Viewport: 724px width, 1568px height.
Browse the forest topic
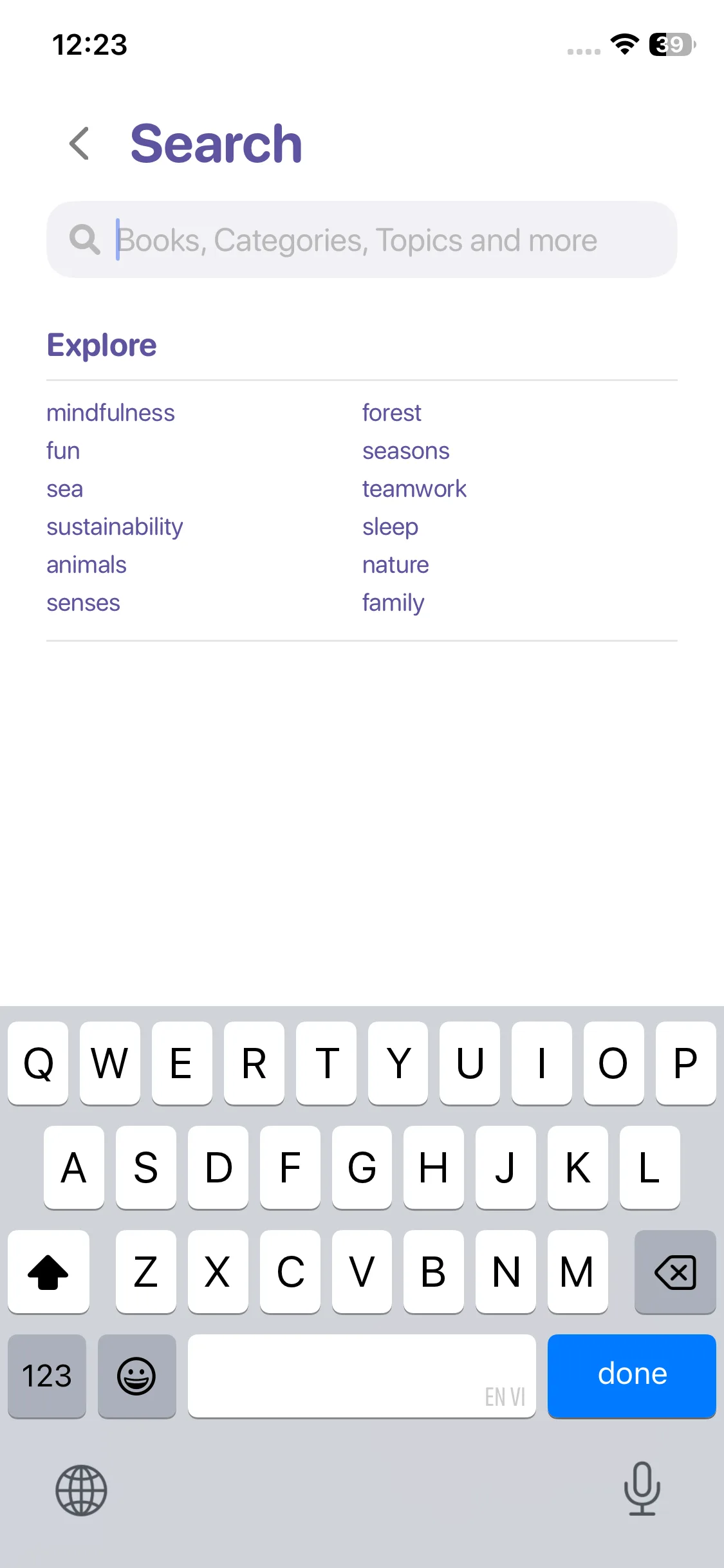coord(391,413)
